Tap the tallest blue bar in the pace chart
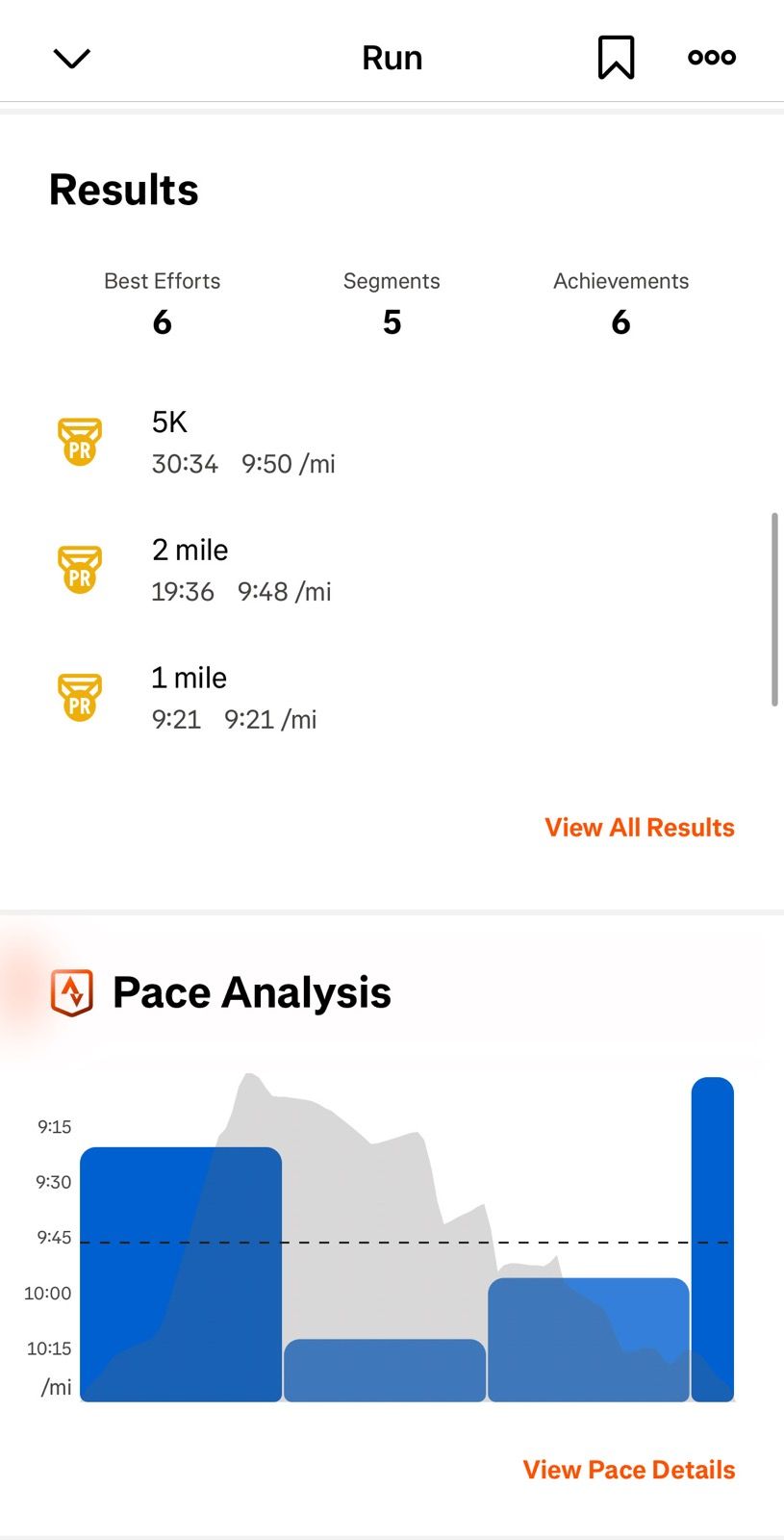The height and width of the screenshot is (1540, 784). (x=713, y=1232)
